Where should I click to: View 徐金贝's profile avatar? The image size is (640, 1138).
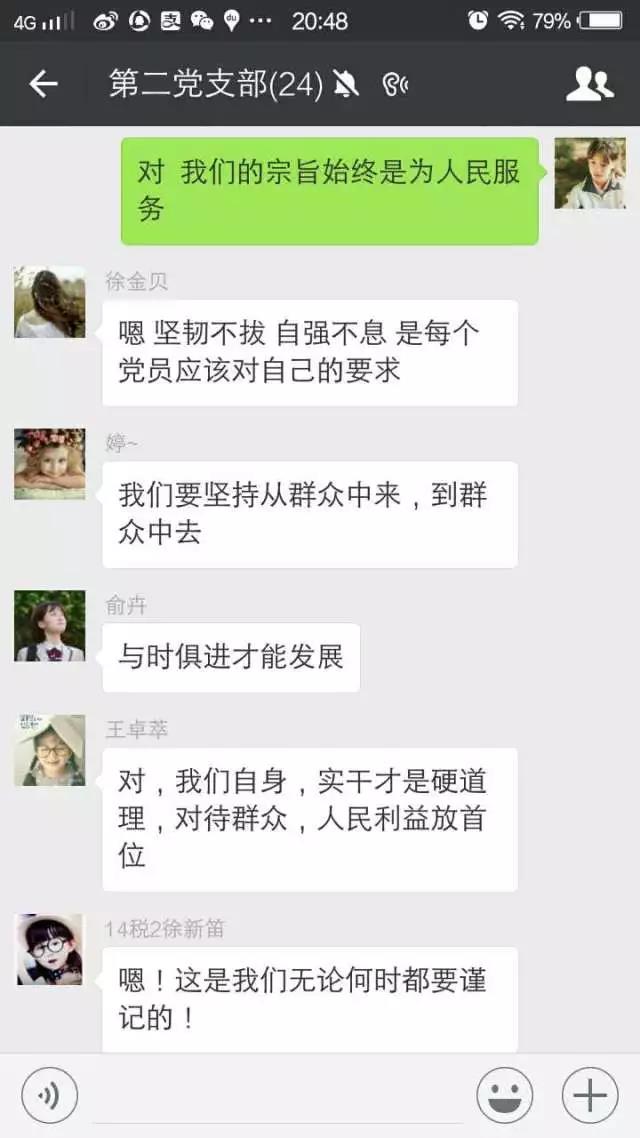click(x=50, y=302)
